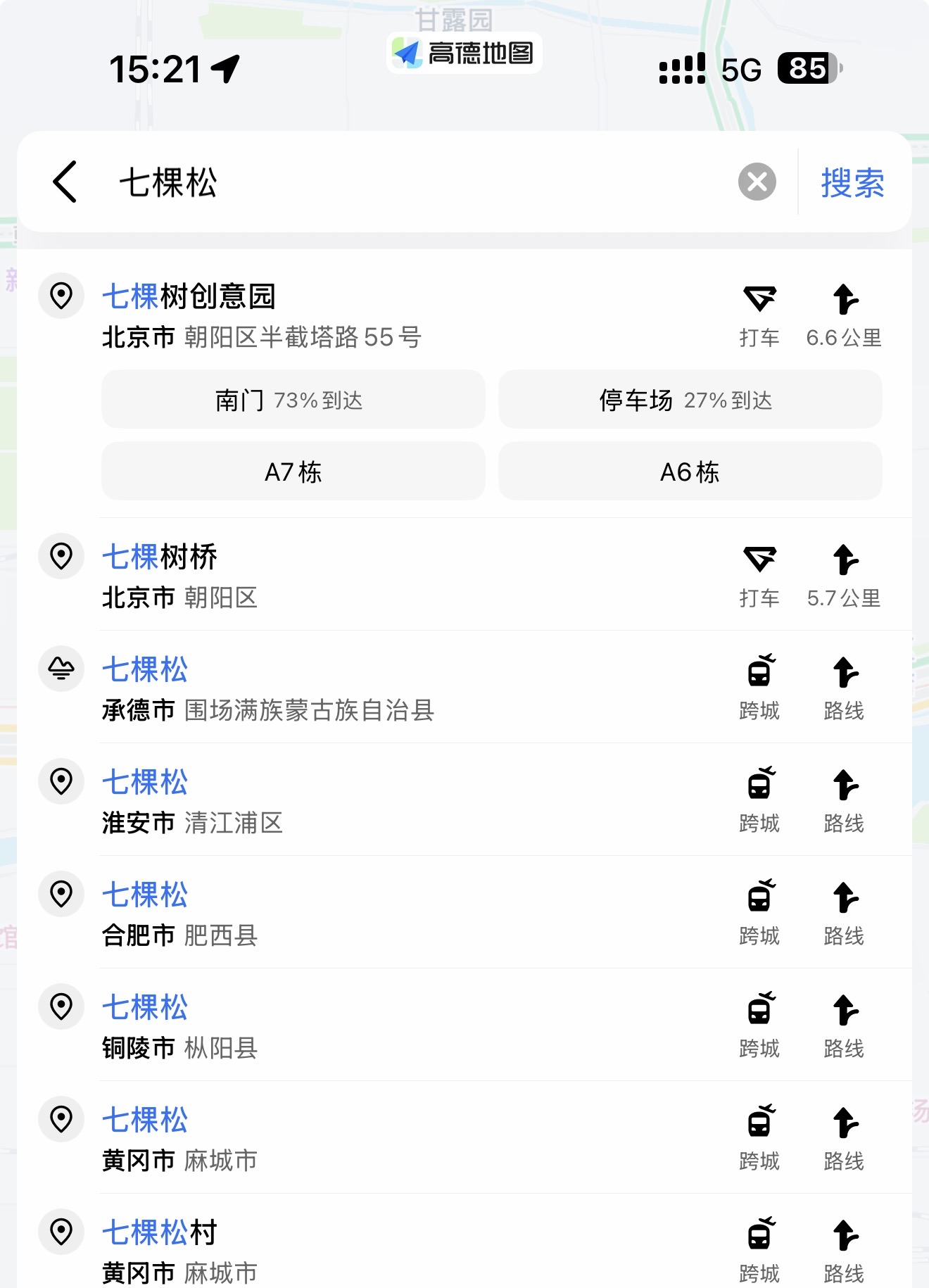
Task: Hail a ride to 七棵树桥
Action: pyautogui.click(x=759, y=576)
